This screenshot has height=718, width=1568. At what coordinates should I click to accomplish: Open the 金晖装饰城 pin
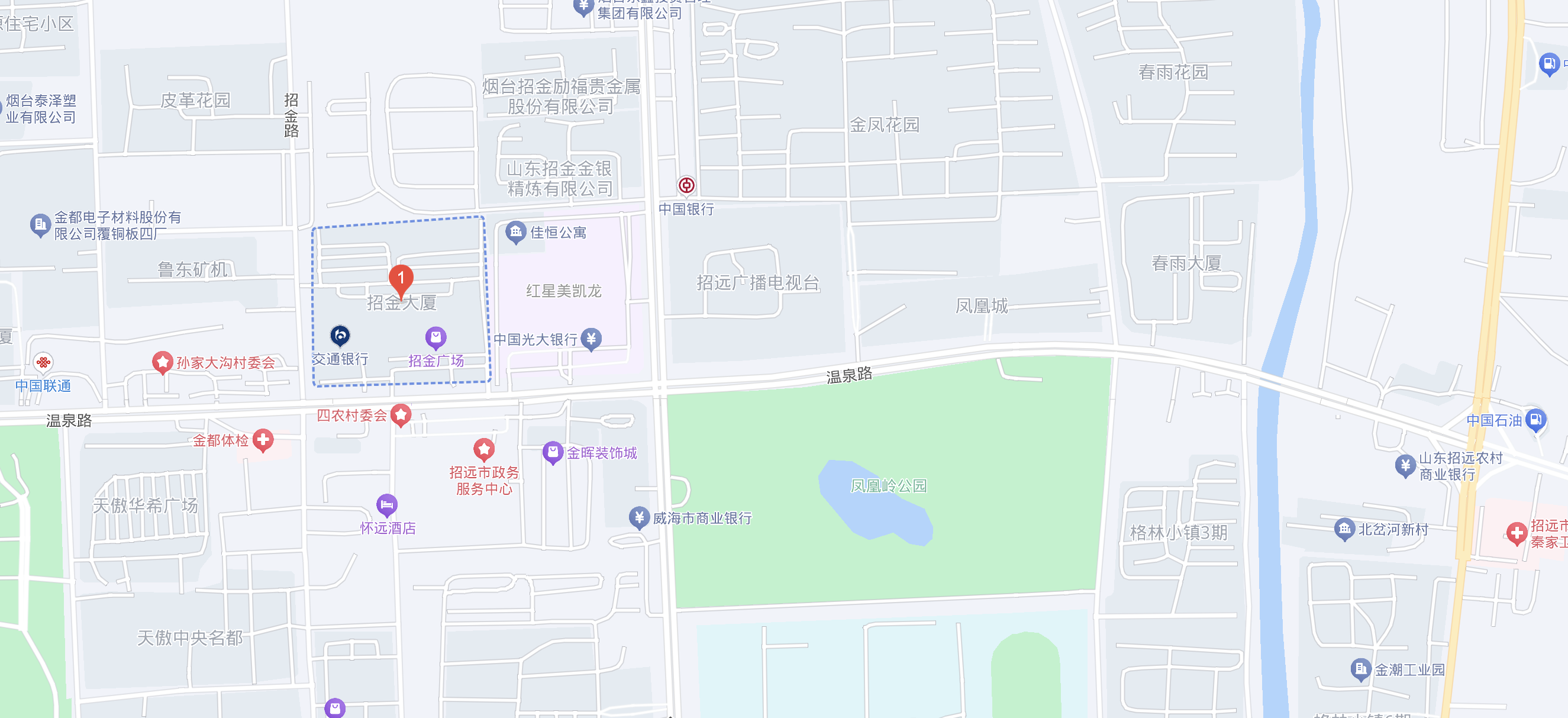point(552,452)
